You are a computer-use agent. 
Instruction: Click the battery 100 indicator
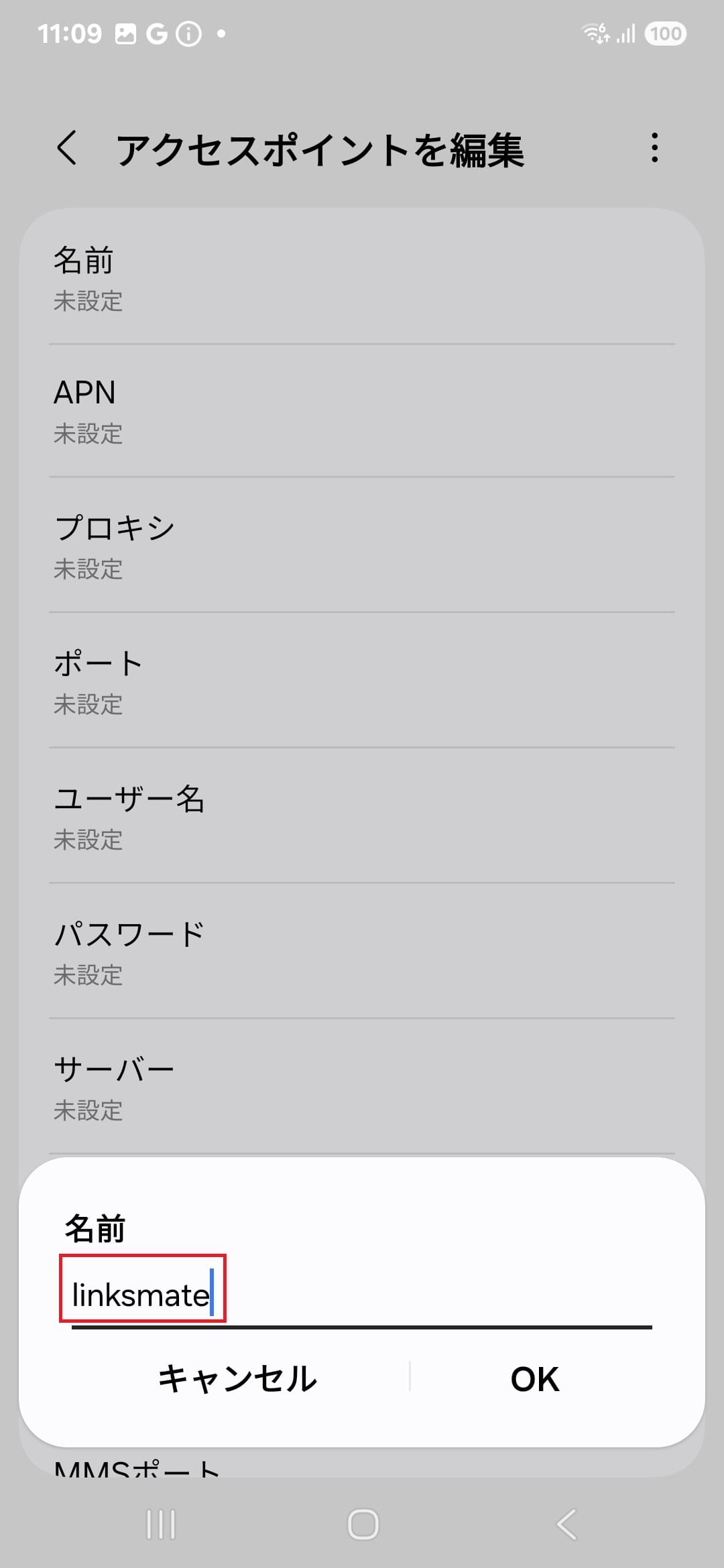coord(666,32)
